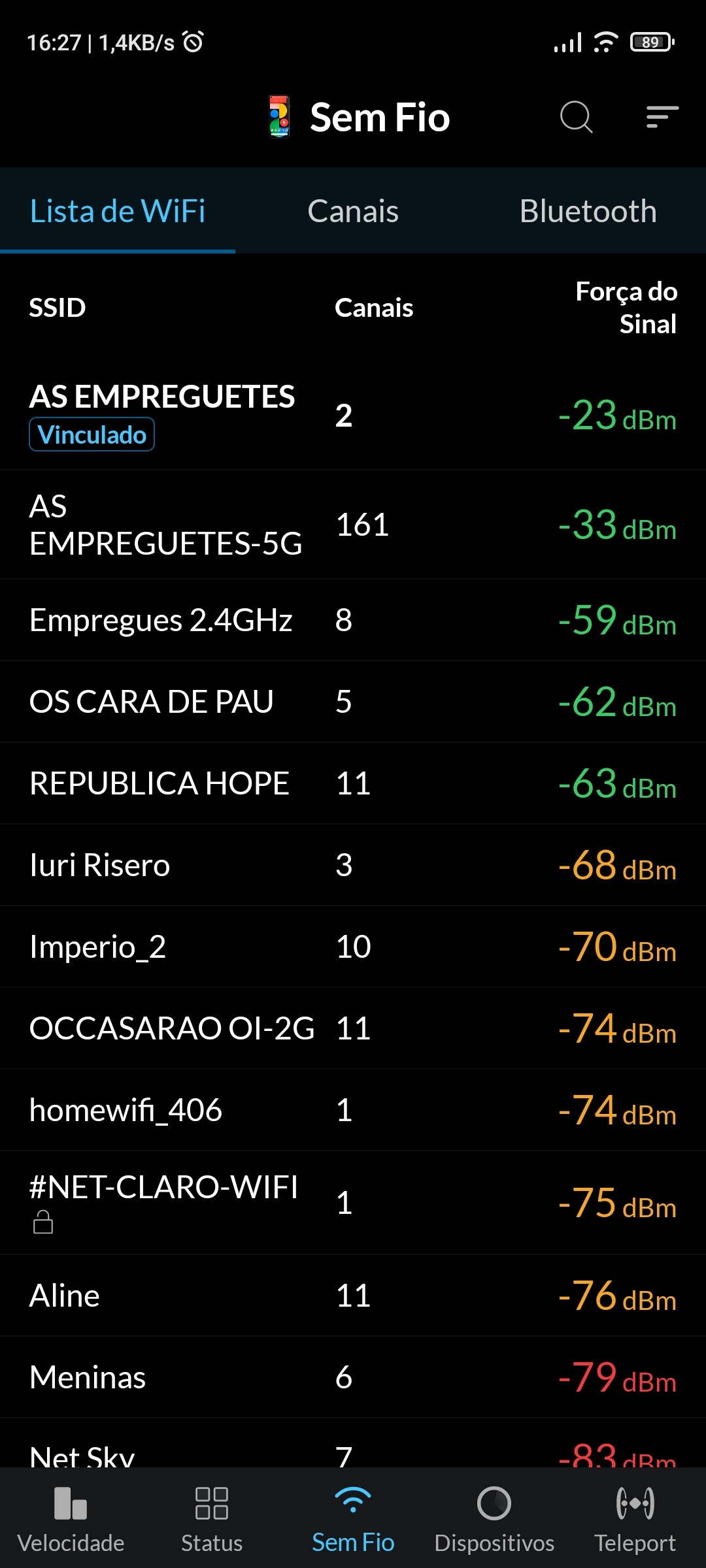This screenshot has height=1568, width=706.
Task: Open the #NET-CLARO-WIFI network row
Action: (x=353, y=1202)
